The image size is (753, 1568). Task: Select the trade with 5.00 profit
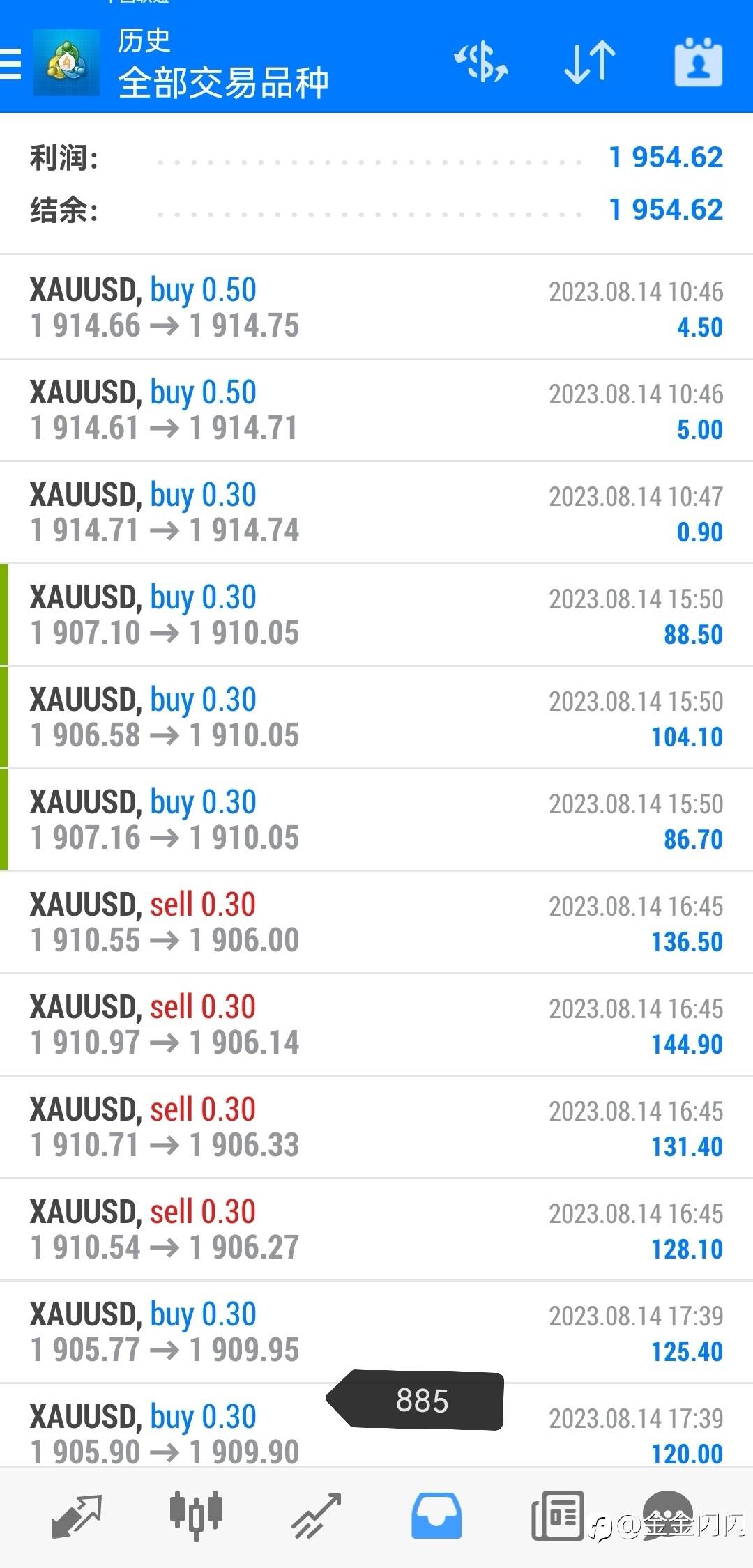coord(376,410)
